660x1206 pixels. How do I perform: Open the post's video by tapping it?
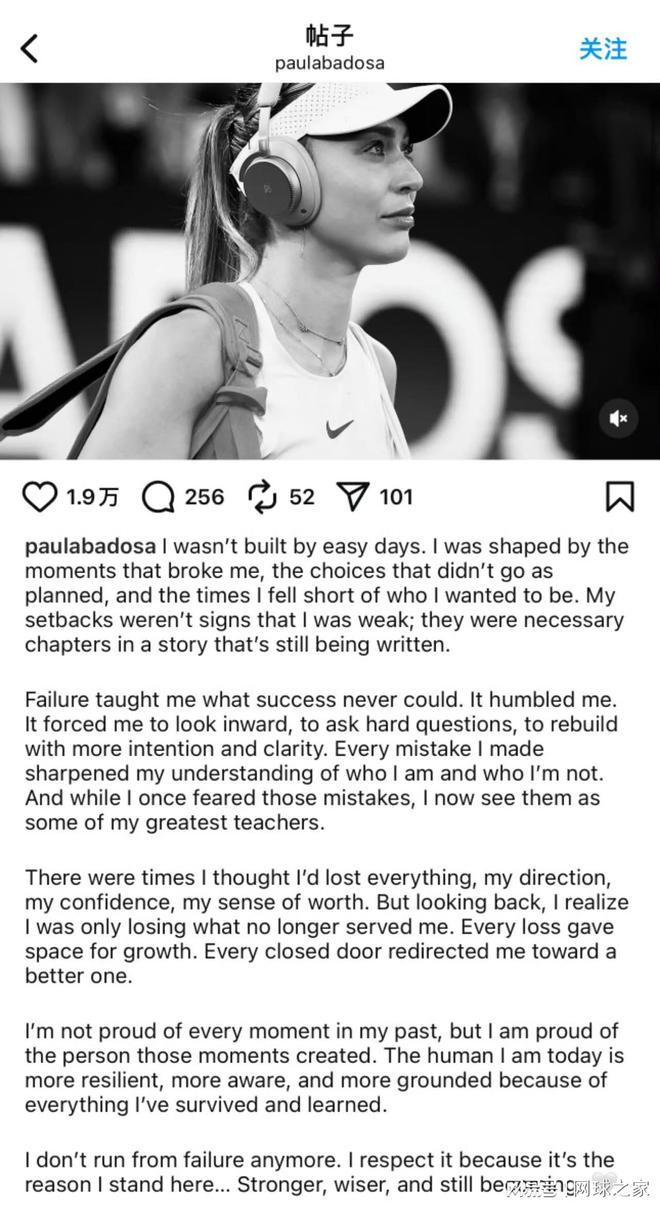pos(330,271)
